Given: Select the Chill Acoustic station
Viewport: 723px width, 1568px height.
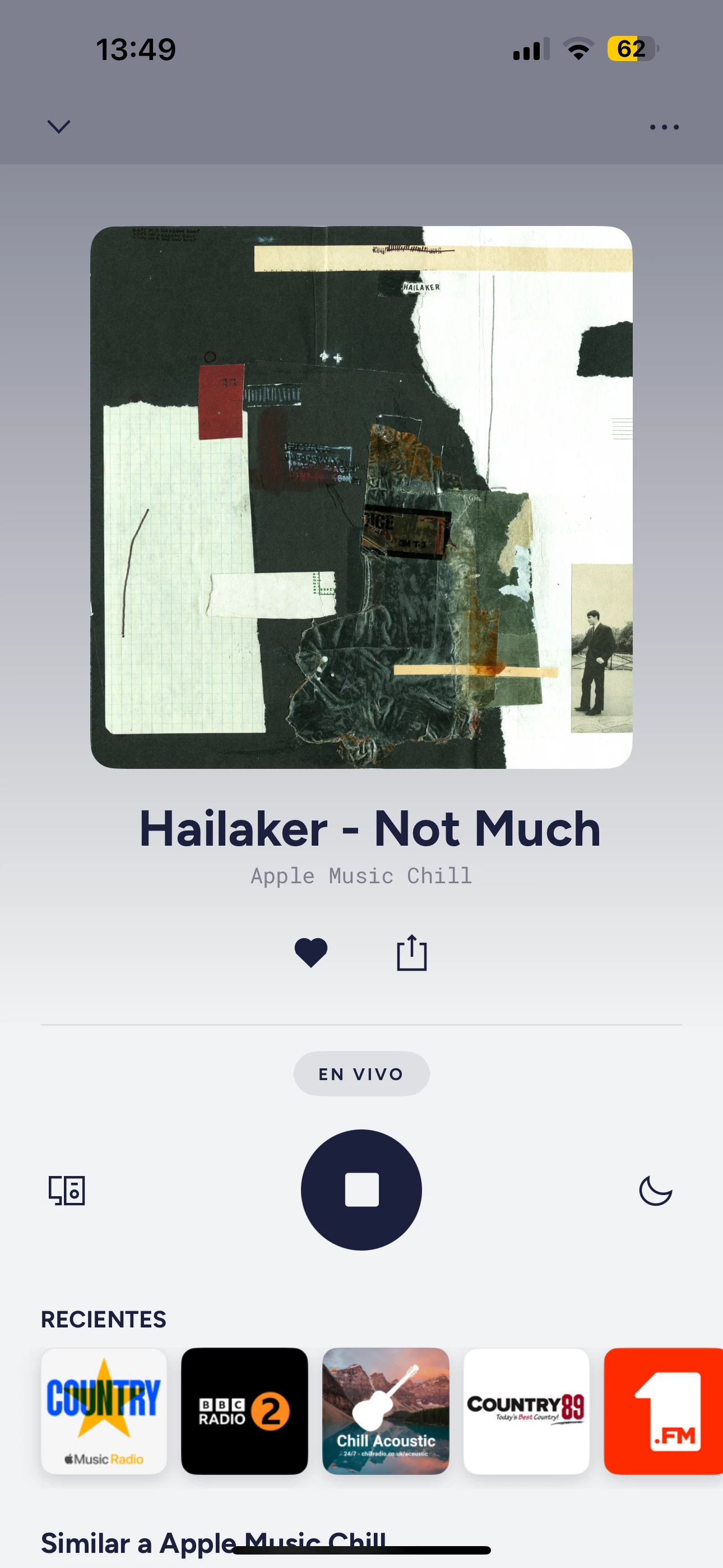Looking at the screenshot, I should 386,1411.
